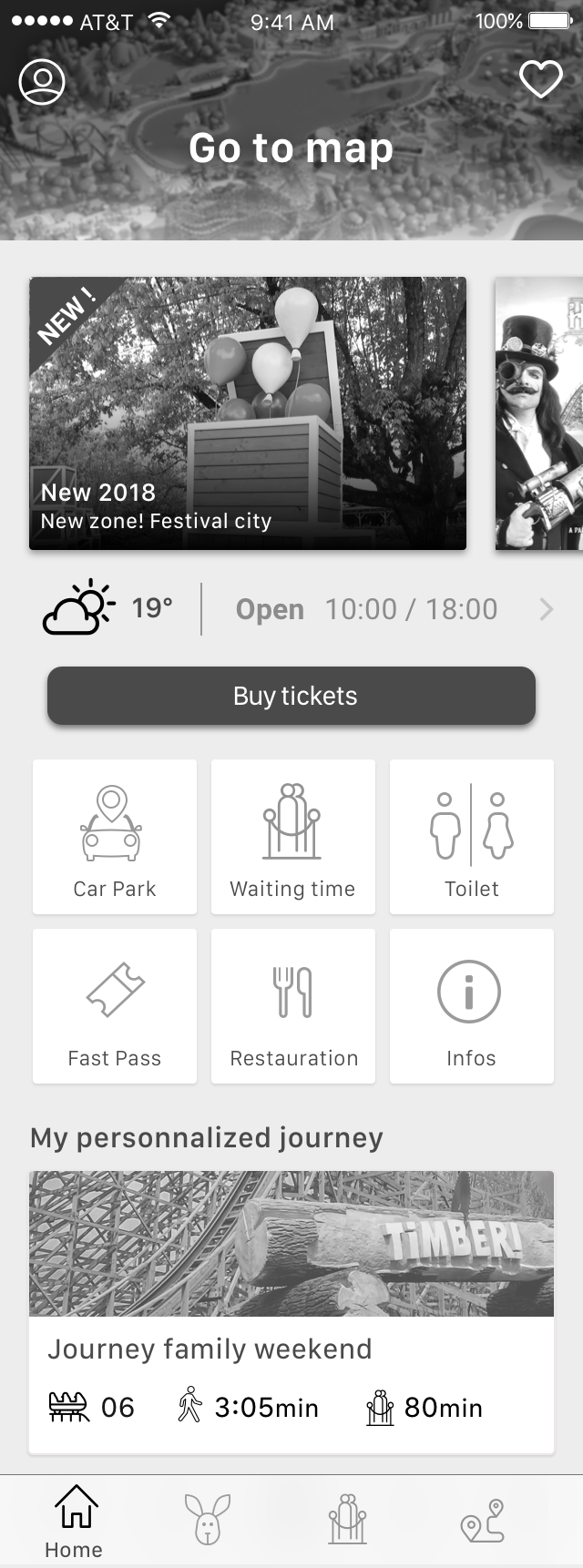Screen dimensions: 583x1568
Task: Go to the park map
Action: coord(291,148)
